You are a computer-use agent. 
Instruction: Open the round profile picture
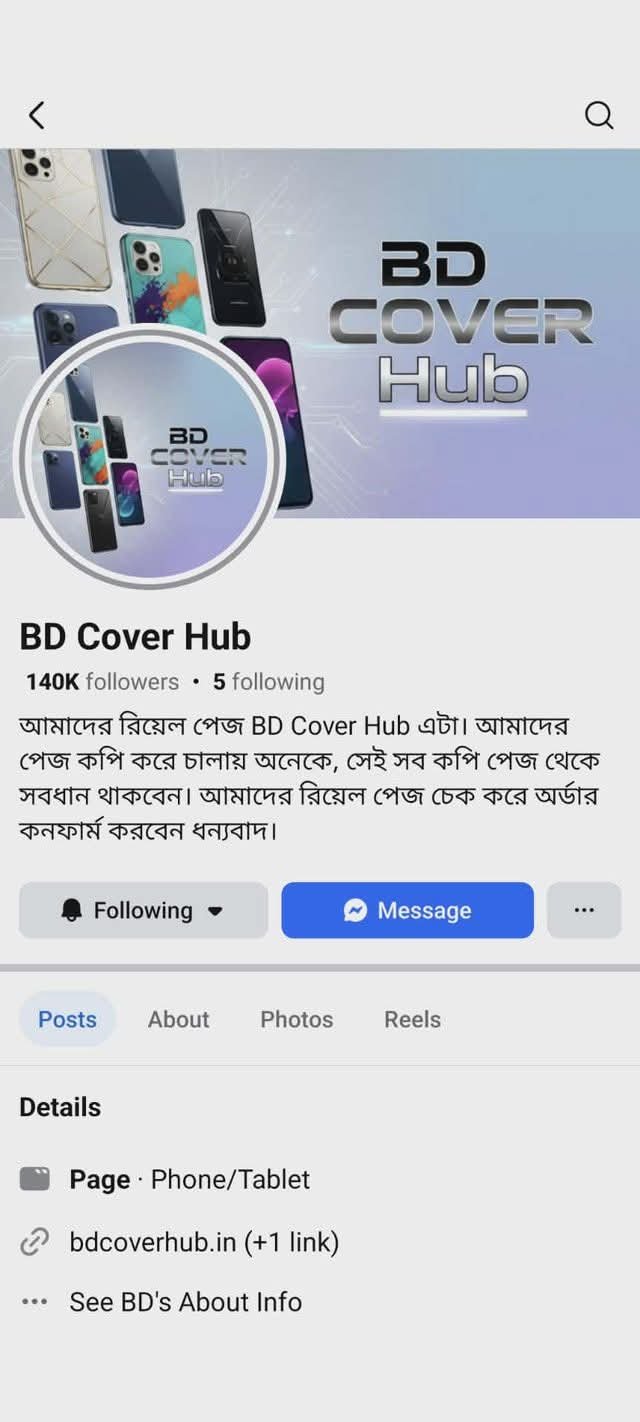[x=150, y=457]
